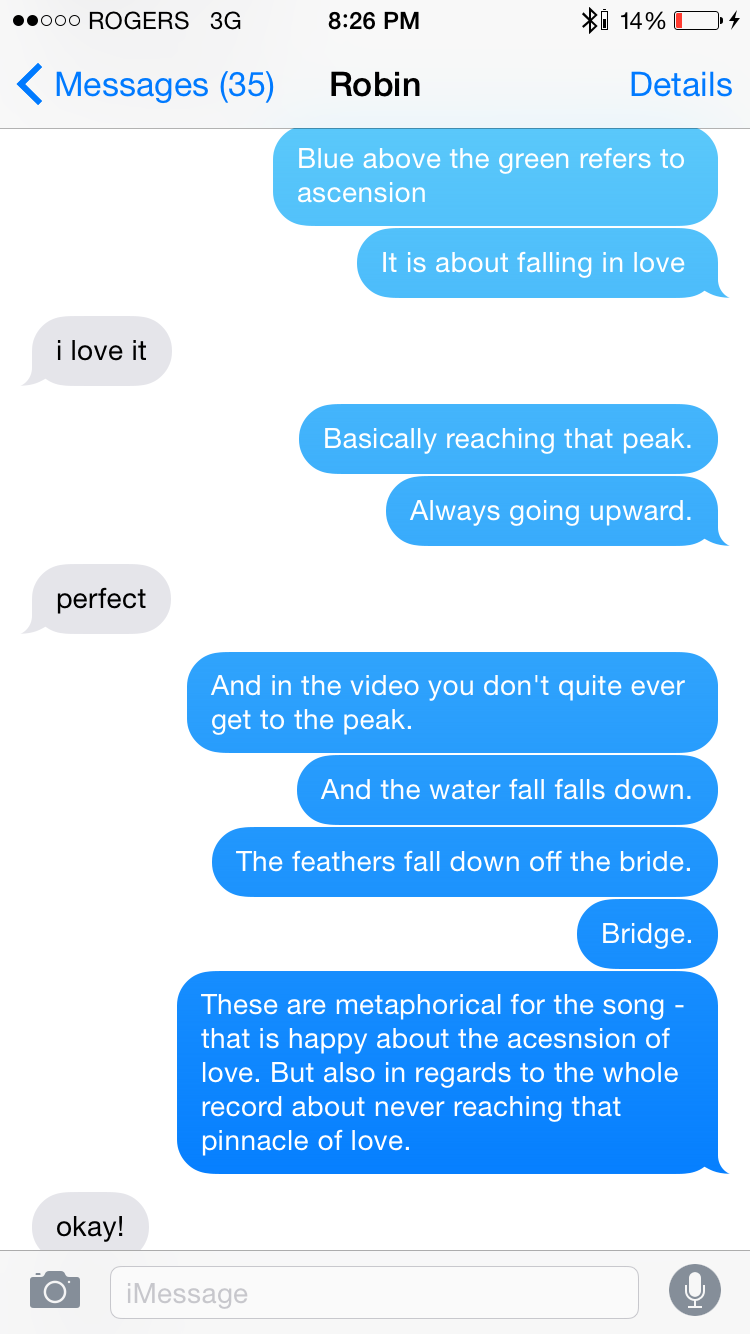The image size is (750, 1334).
Task: Open Details for Robin's conversation
Action: [x=681, y=85]
